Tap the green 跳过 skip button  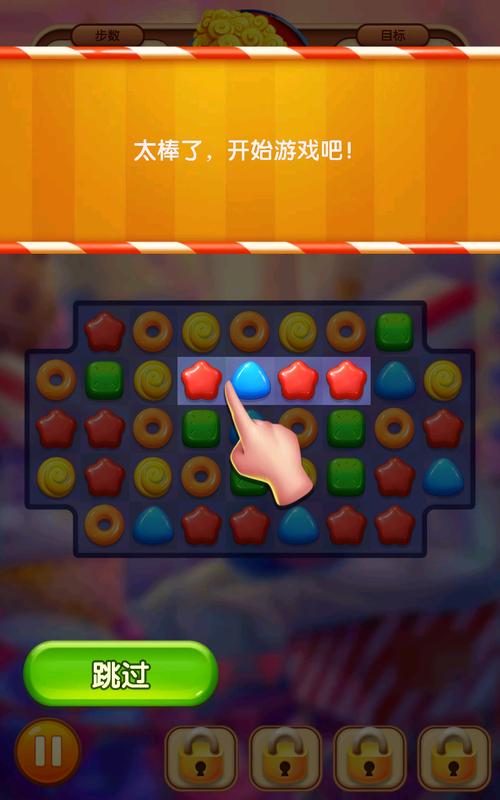121,673
